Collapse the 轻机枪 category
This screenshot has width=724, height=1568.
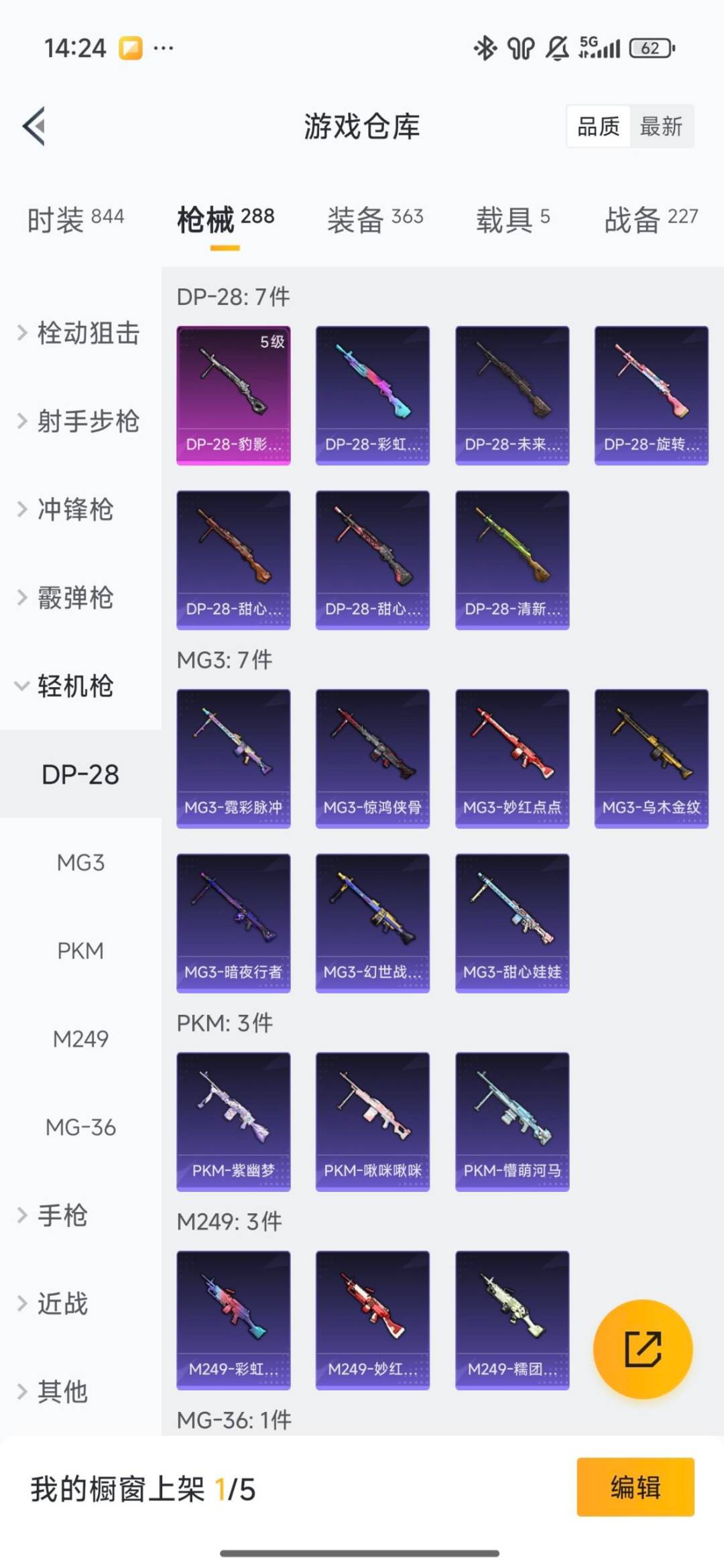74,686
